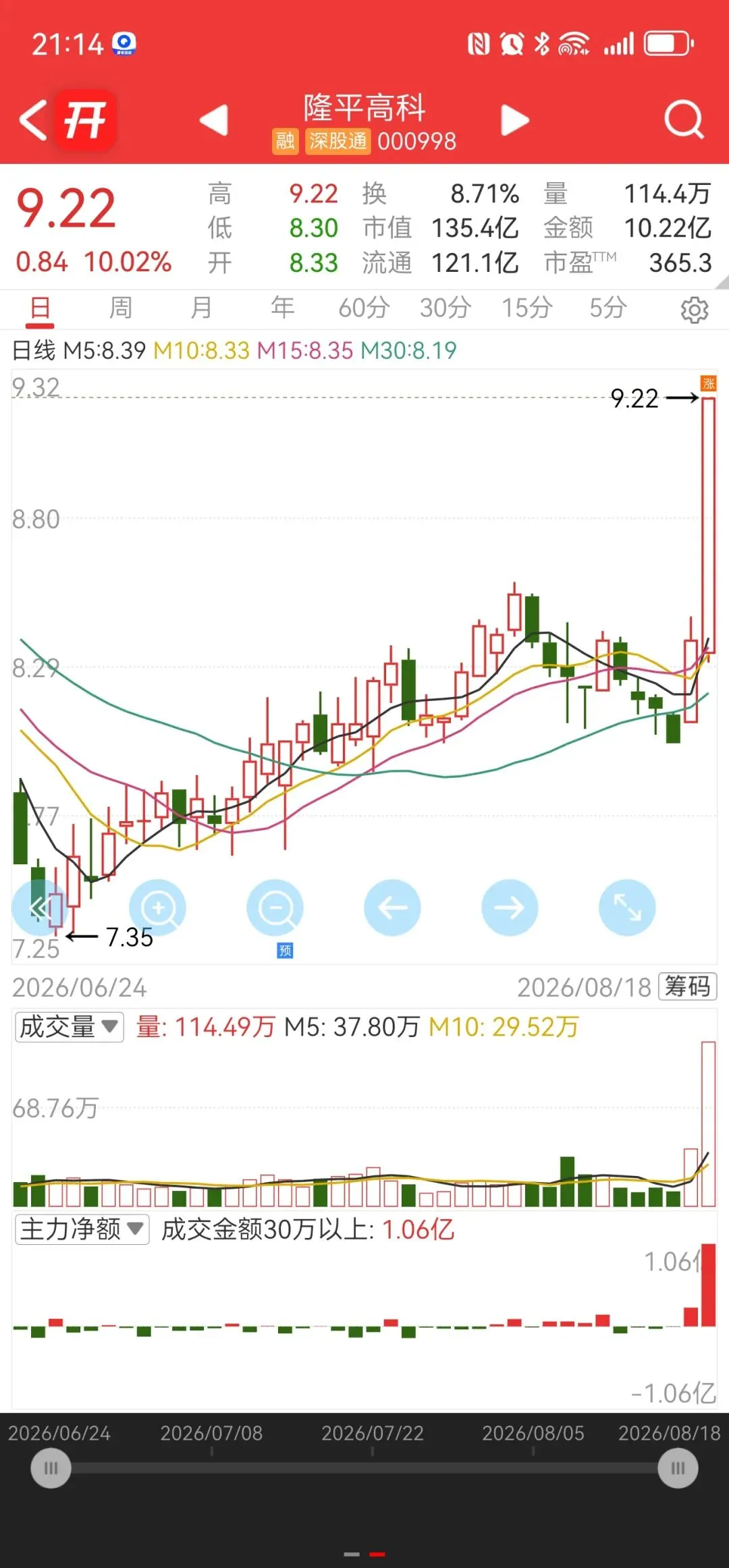
Task: Zoom out on the K-line chart
Action: coord(275,907)
